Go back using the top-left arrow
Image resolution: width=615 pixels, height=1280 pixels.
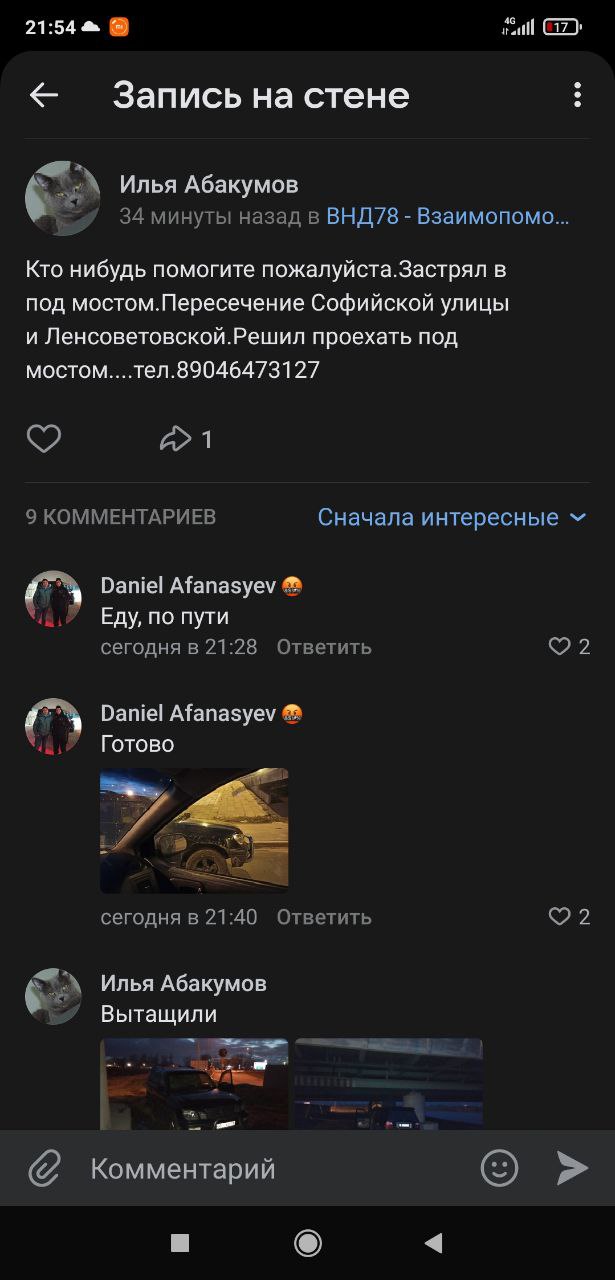coord(44,95)
